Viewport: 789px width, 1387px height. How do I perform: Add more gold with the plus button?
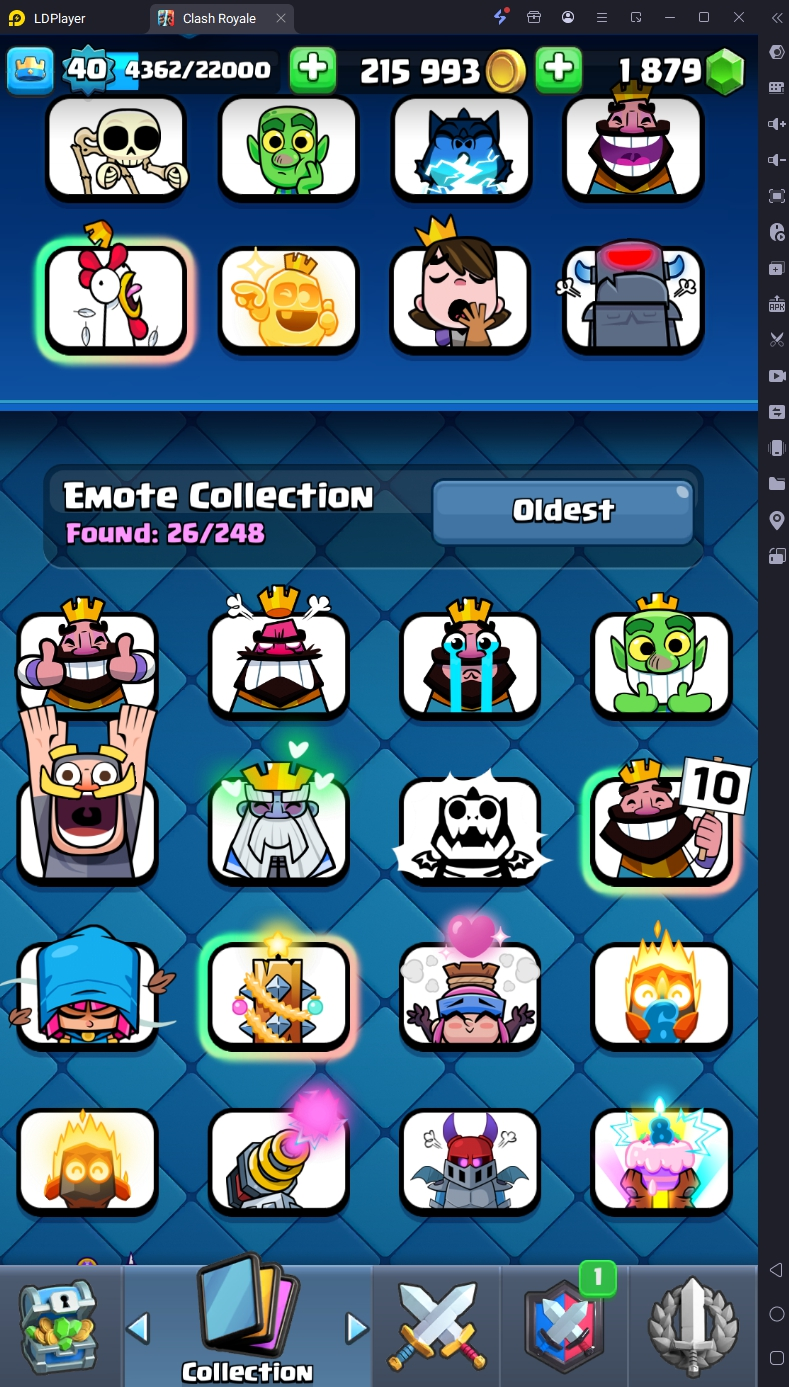tap(313, 70)
